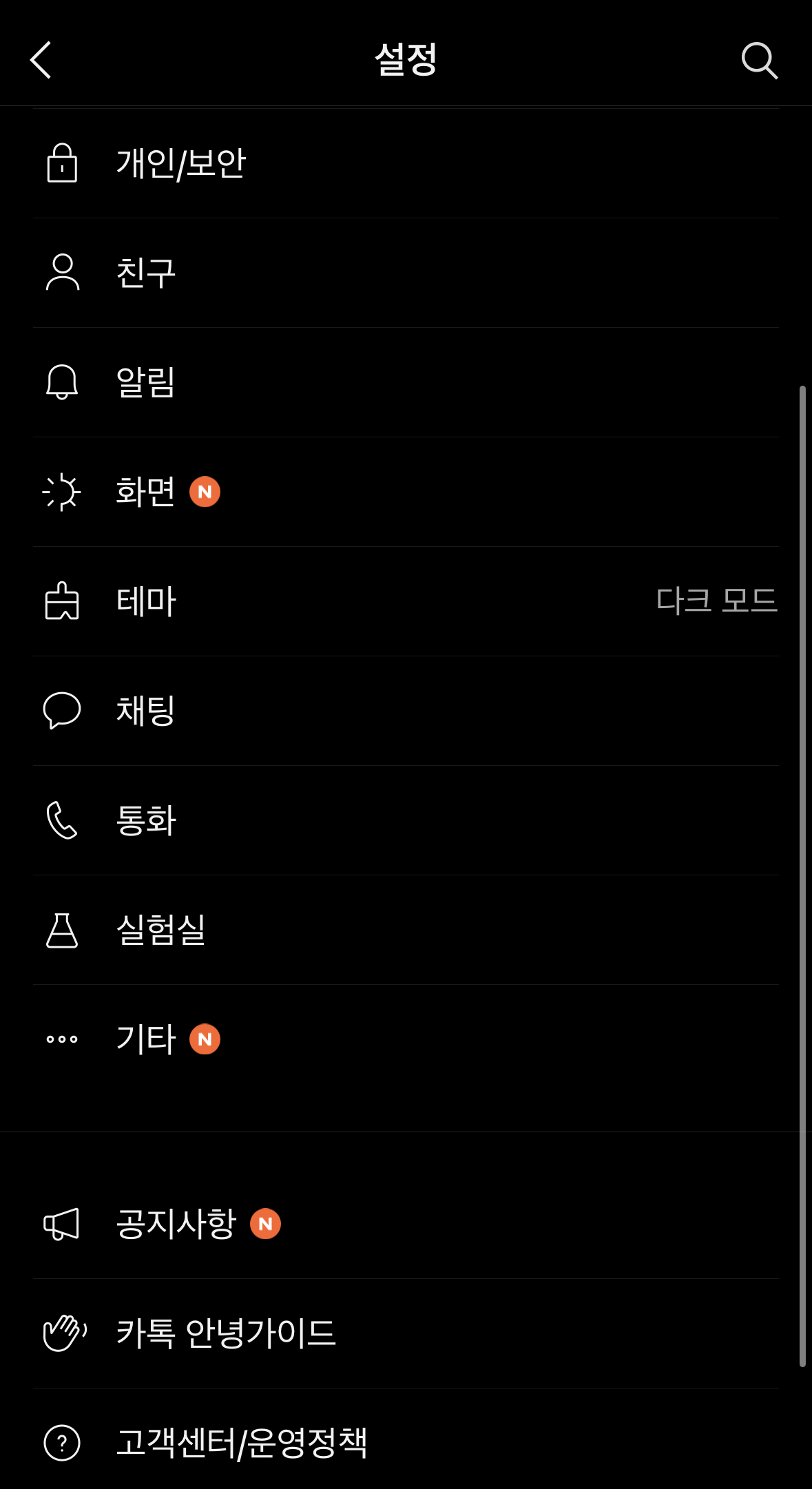Open 다크 모드 theme selection
812x1489 pixels.
pyautogui.click(x=718, y=601)
